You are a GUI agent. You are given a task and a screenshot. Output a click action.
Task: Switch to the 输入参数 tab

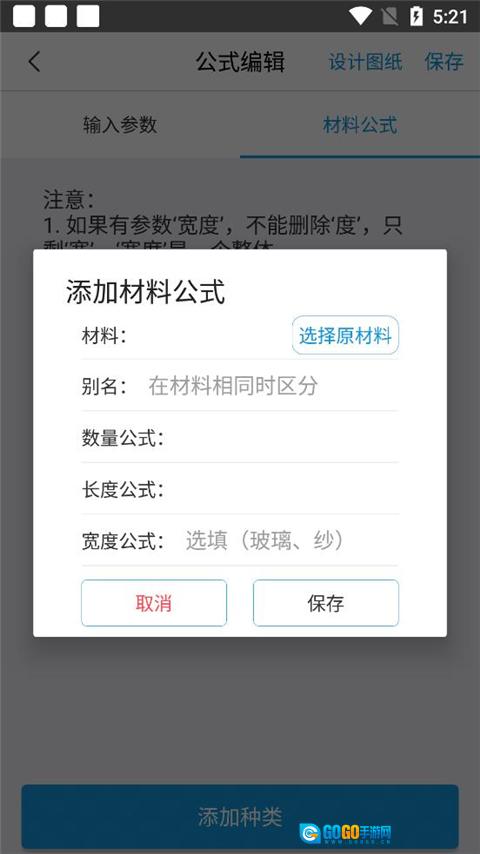[120, 125]
